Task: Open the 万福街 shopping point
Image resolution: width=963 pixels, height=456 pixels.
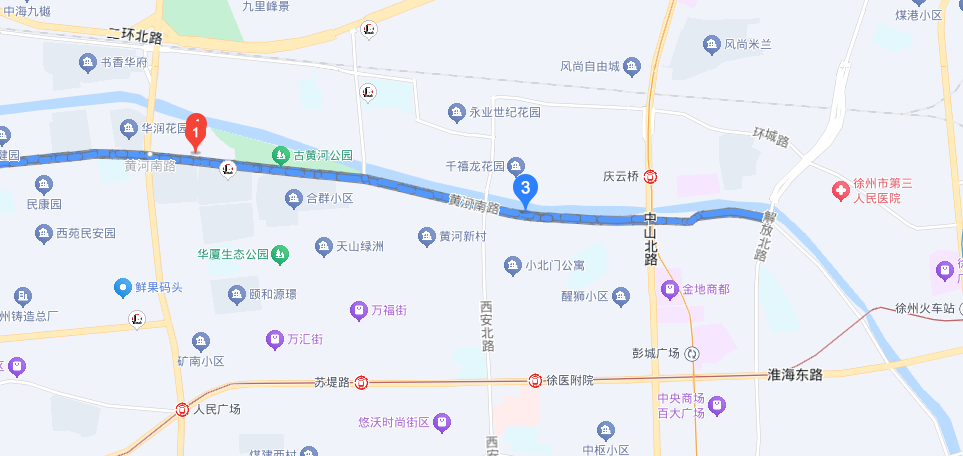Action: (359, 311)
